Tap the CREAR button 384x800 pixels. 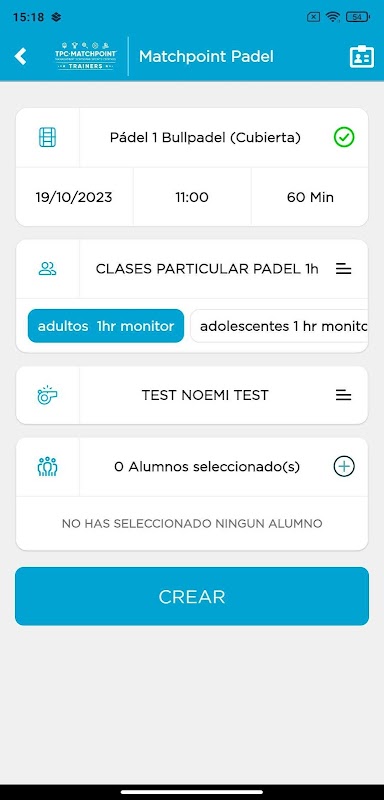(192, 596)
